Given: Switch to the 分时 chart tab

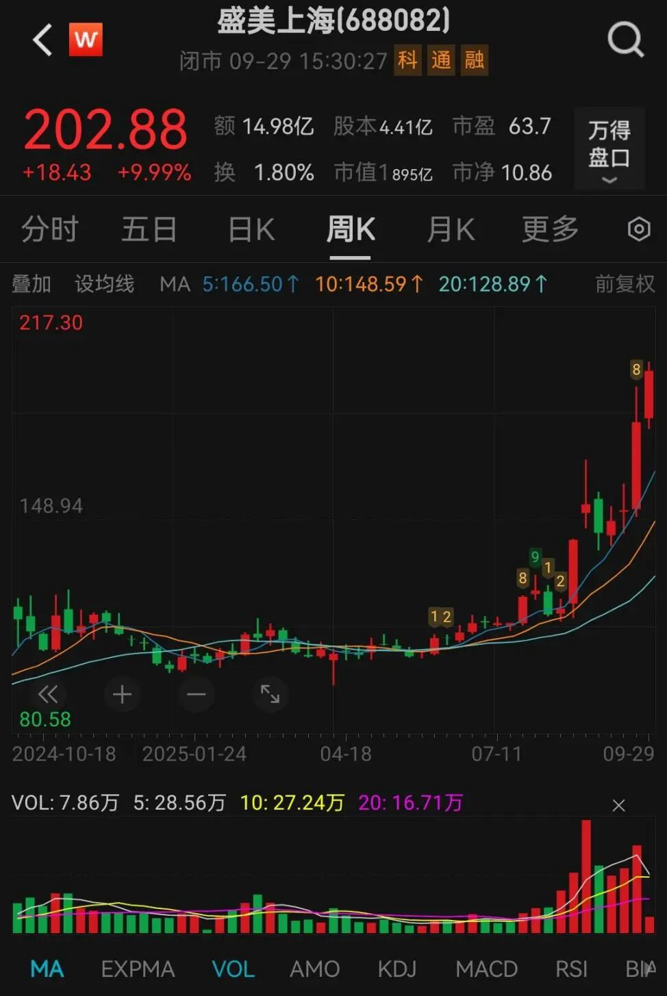Looking at the screenshot, I should [50, 230].
